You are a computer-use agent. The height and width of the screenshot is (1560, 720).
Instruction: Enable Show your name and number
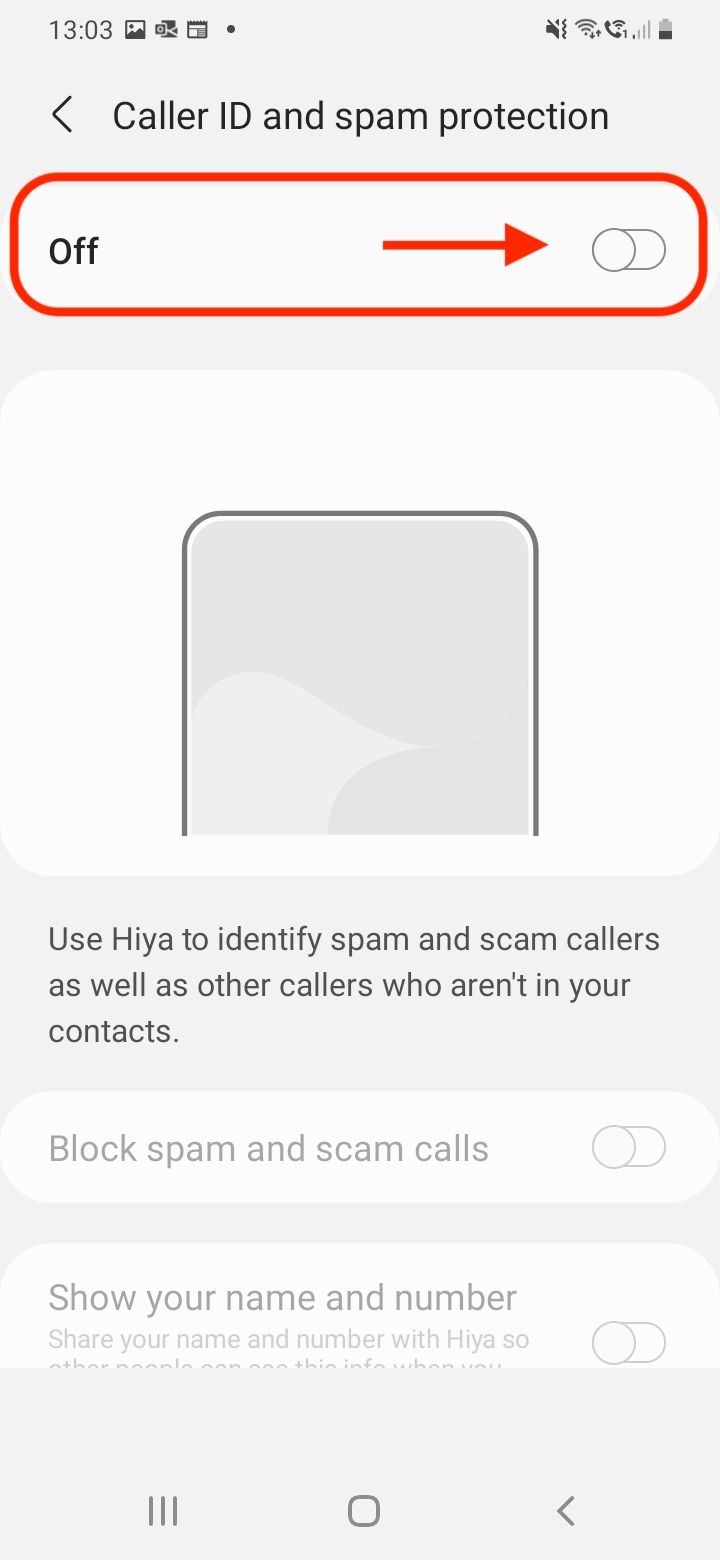point(629,1343)
